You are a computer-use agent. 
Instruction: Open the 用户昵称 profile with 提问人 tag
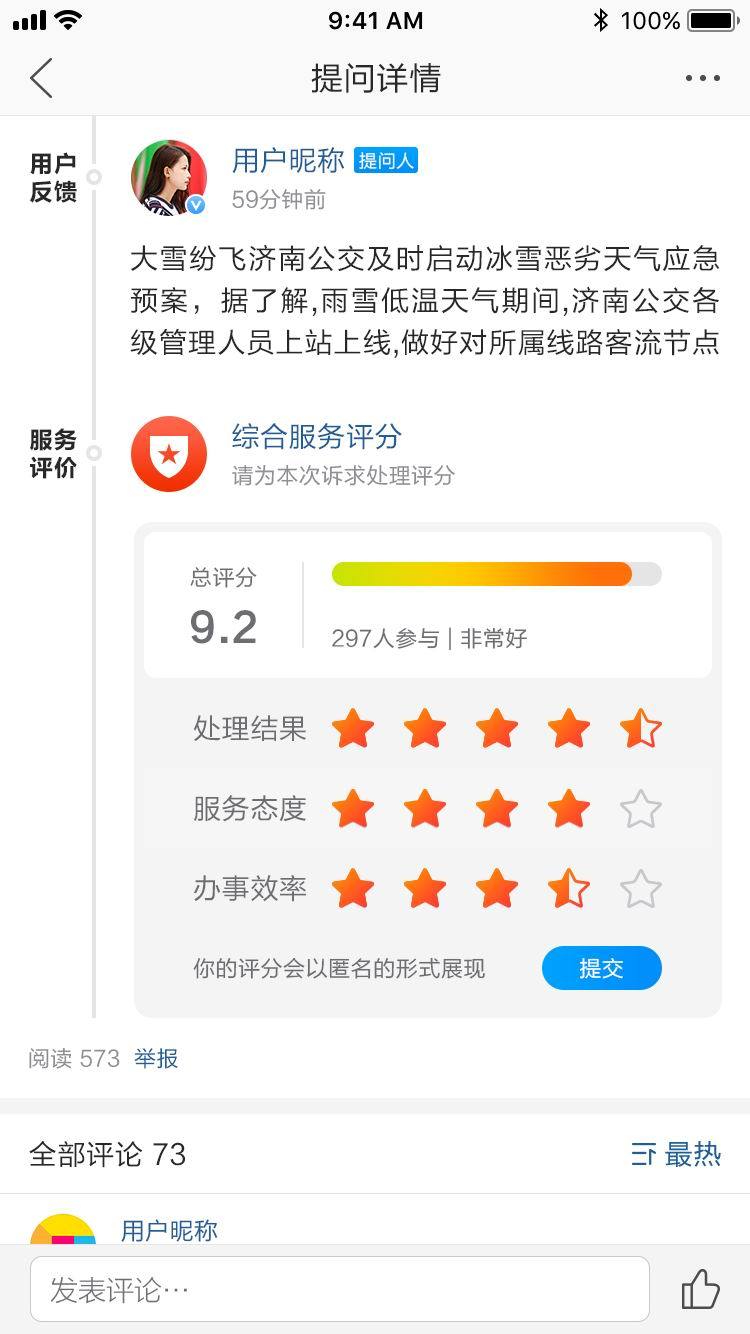tap(288, 160)
